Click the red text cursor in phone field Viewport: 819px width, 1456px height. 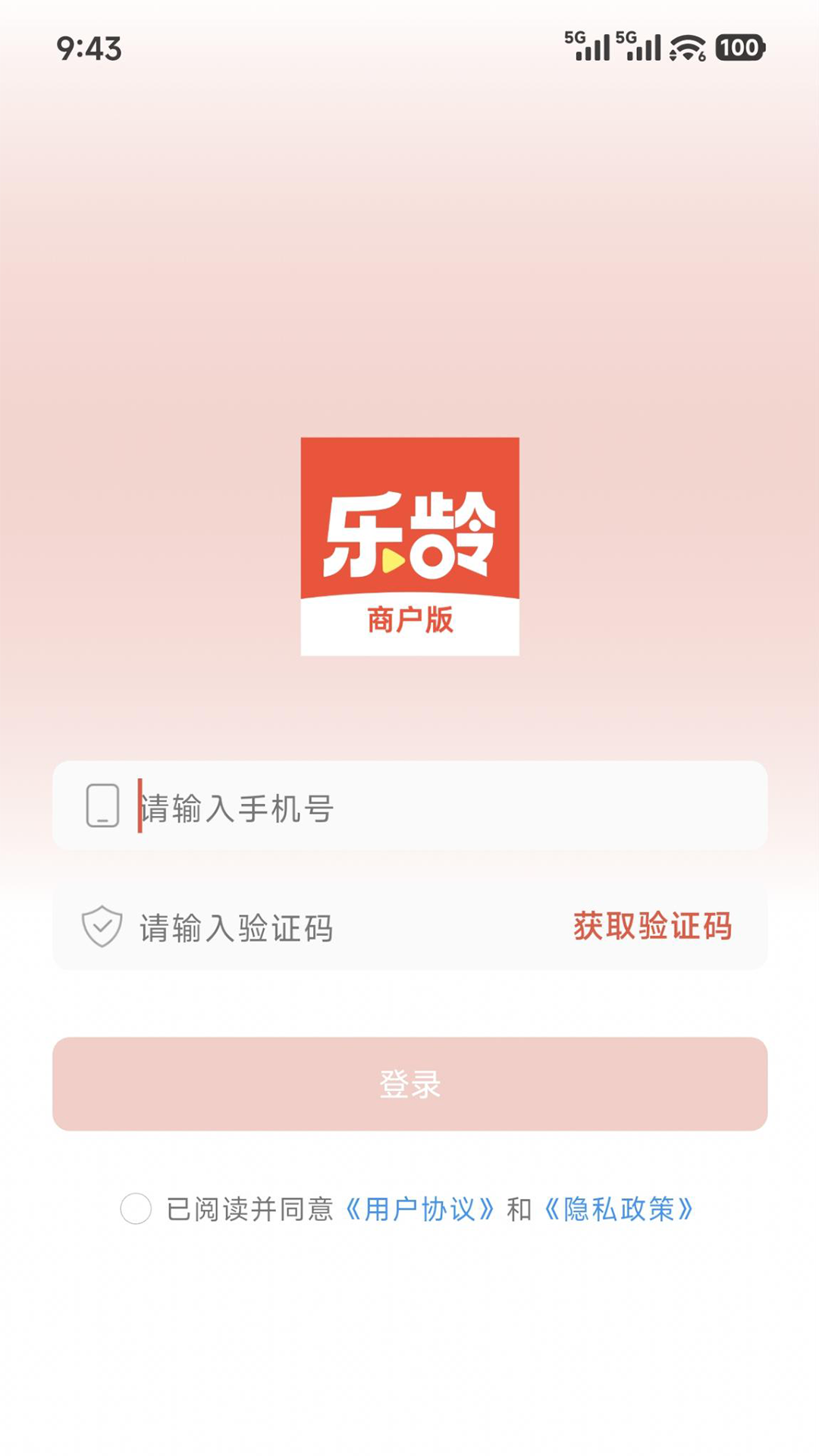tap(140, 806)
